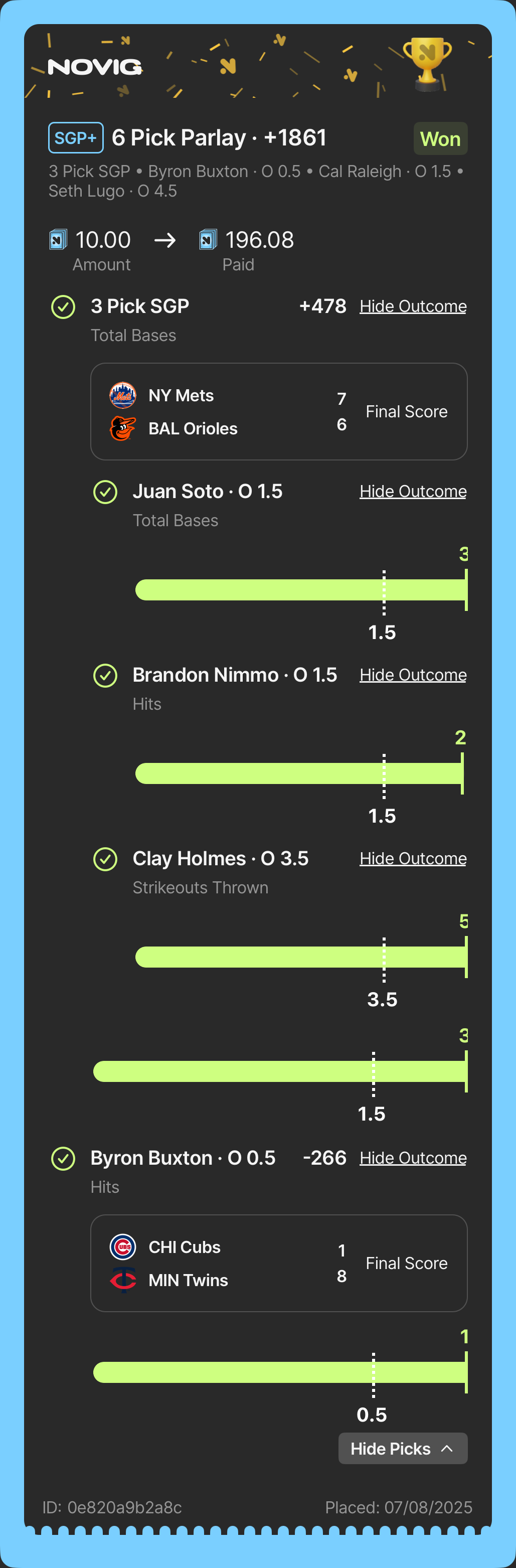
Task: Hide the Juan Soto total bases outcome
Action: click(413, 491)
